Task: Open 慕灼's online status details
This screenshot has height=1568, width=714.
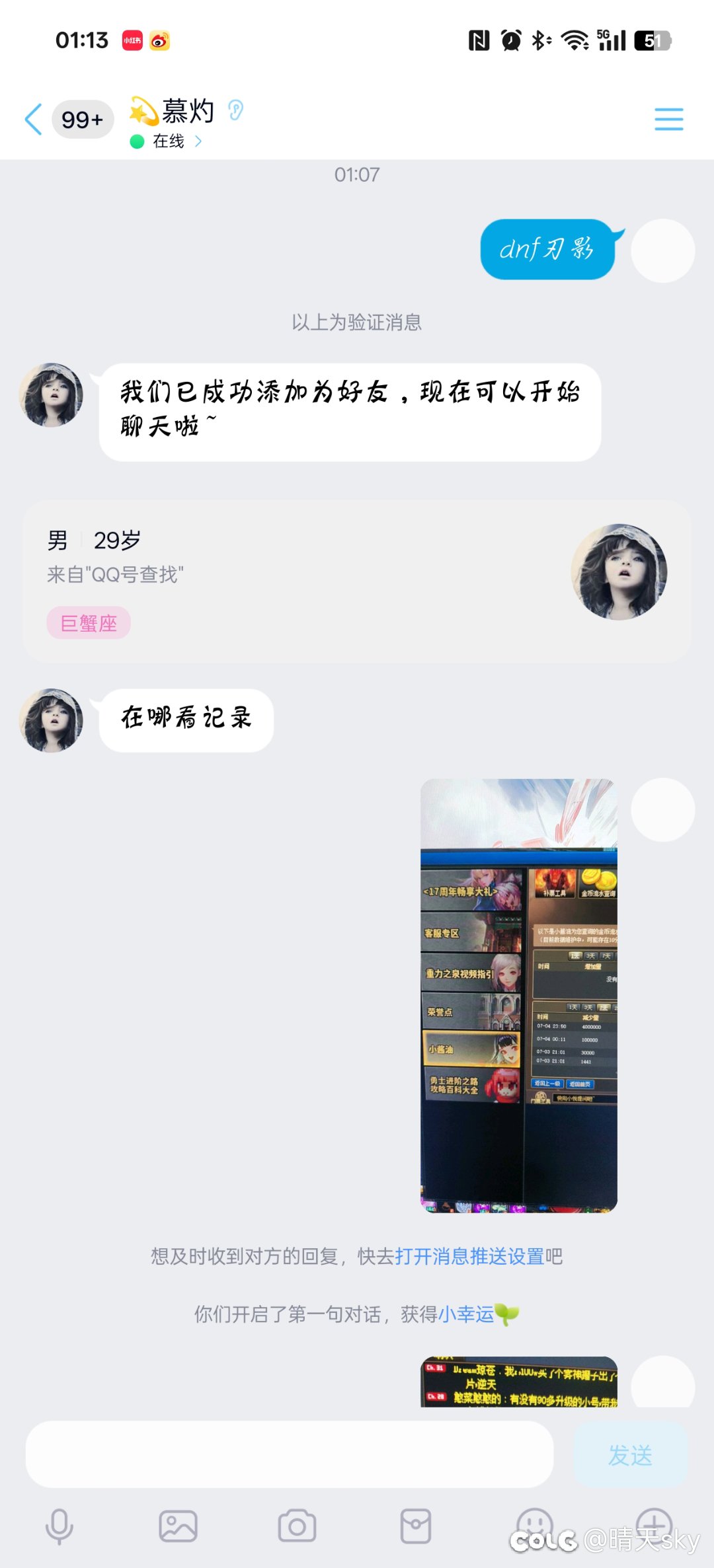Action: (x=167, y=141)
